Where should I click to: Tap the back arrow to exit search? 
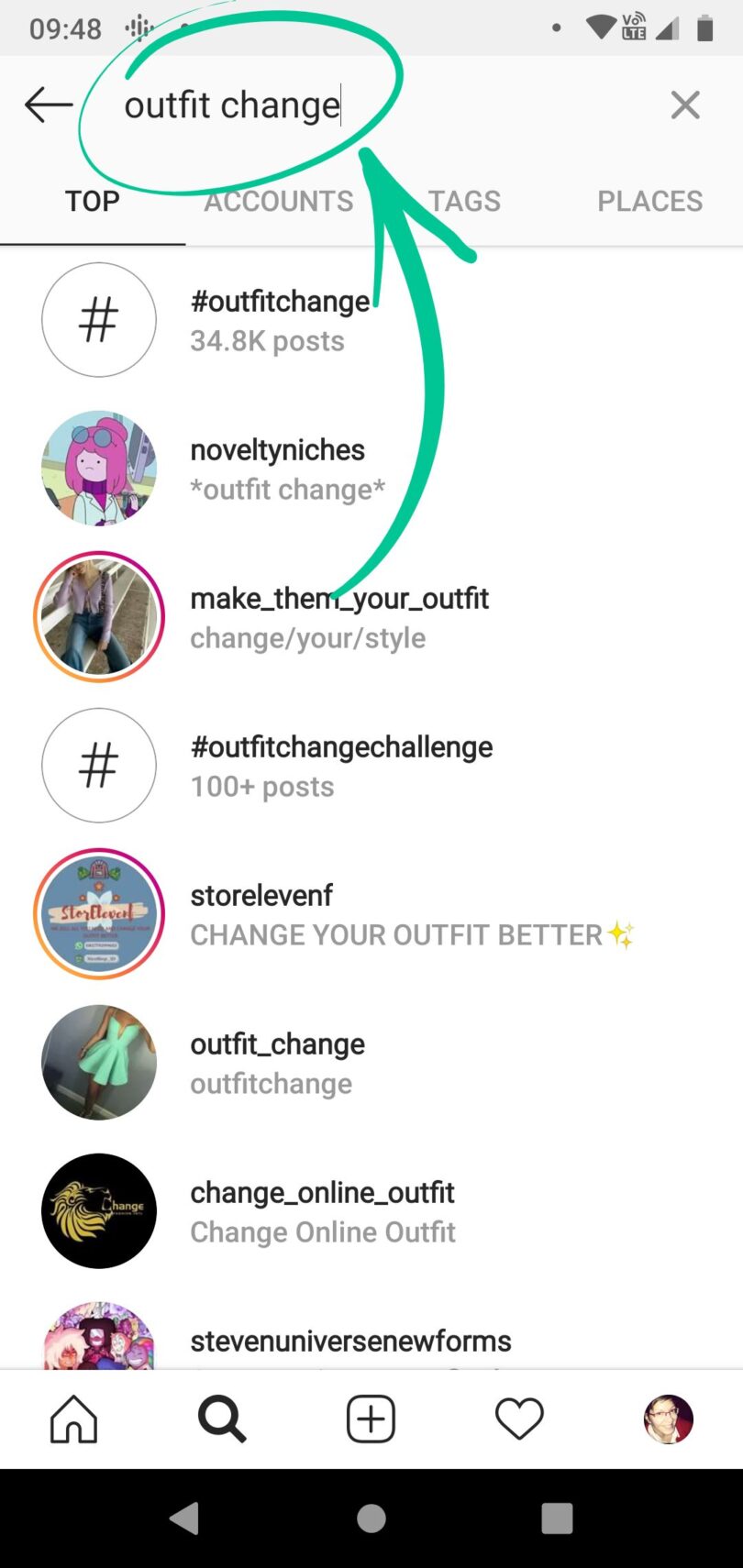click(x=48, y=105)
